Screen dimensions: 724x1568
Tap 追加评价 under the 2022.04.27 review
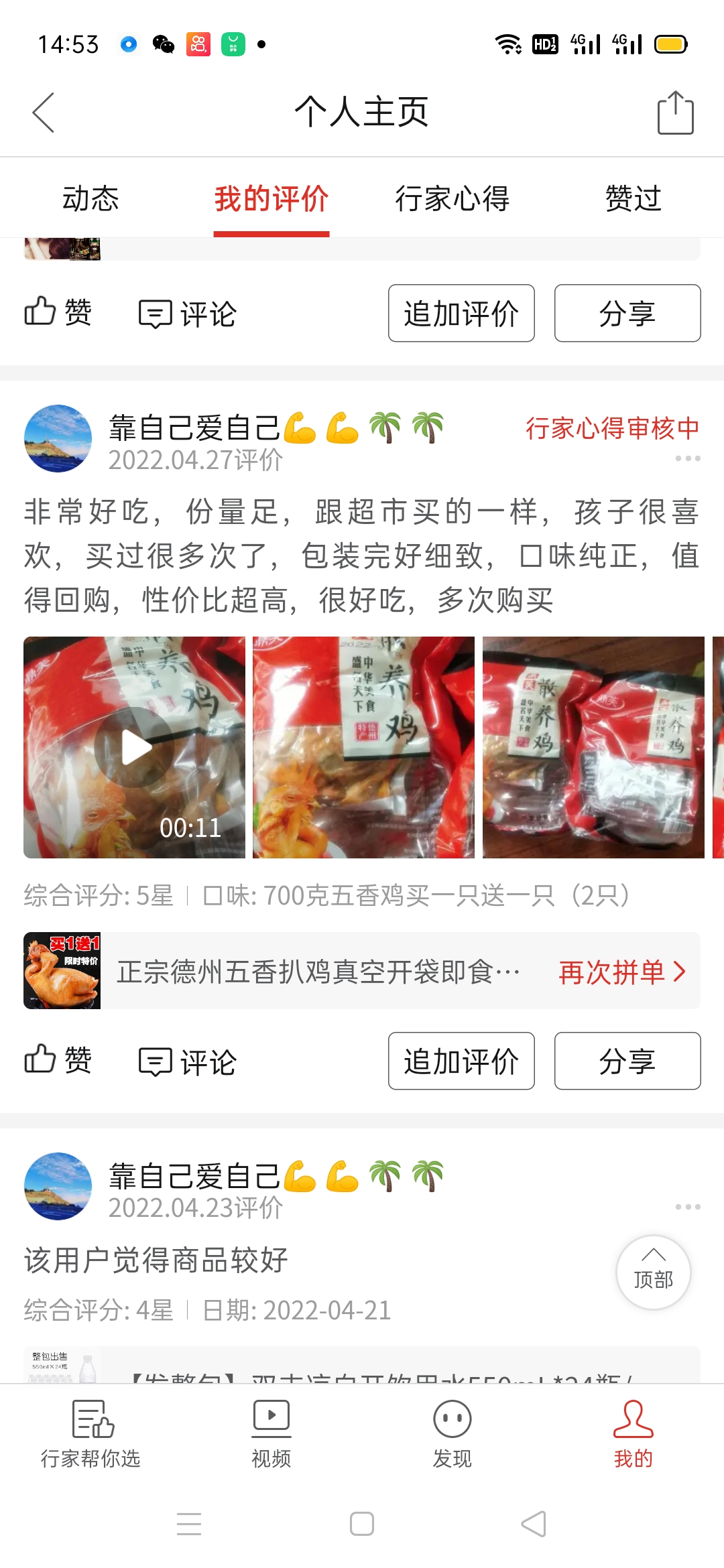coord(461,1061)
